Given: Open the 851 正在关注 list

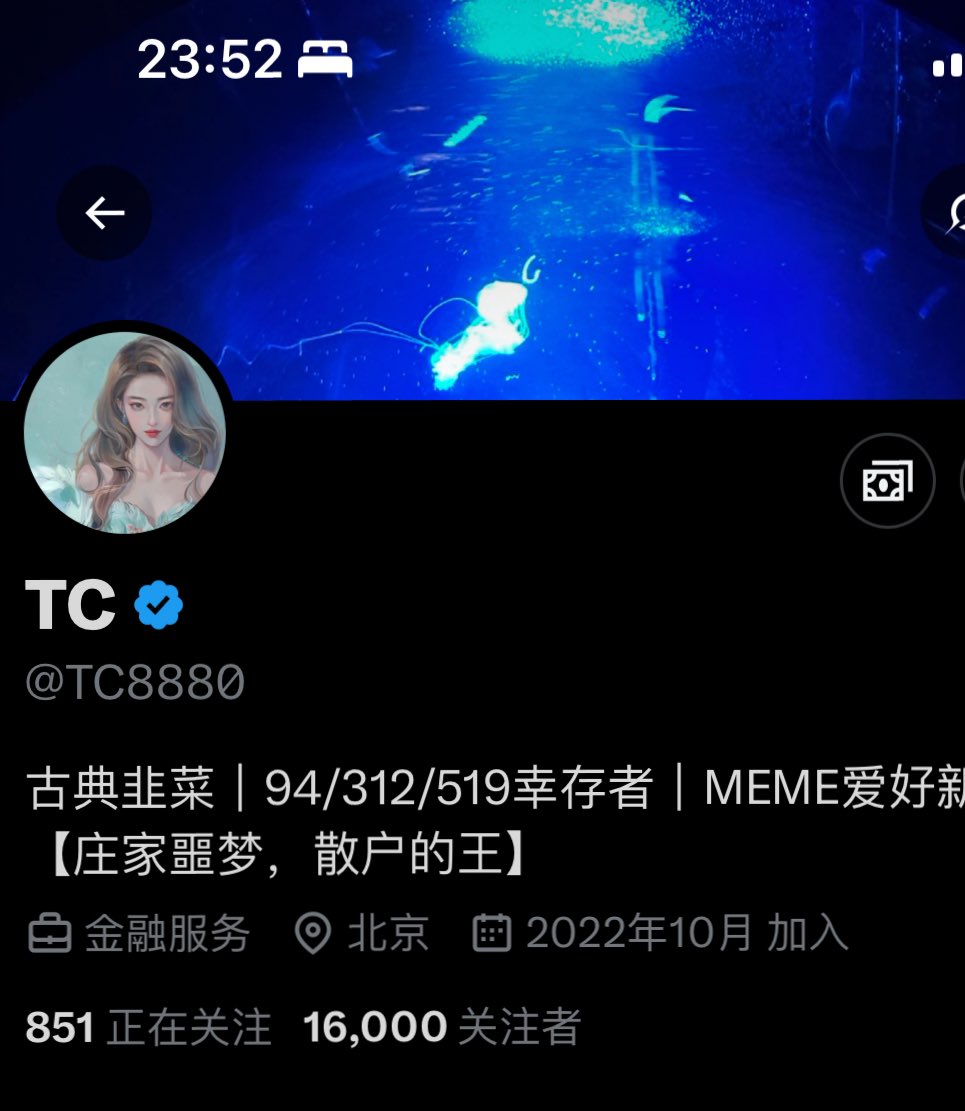Looking at the screenshot, I should click(x=148, y=1027).
